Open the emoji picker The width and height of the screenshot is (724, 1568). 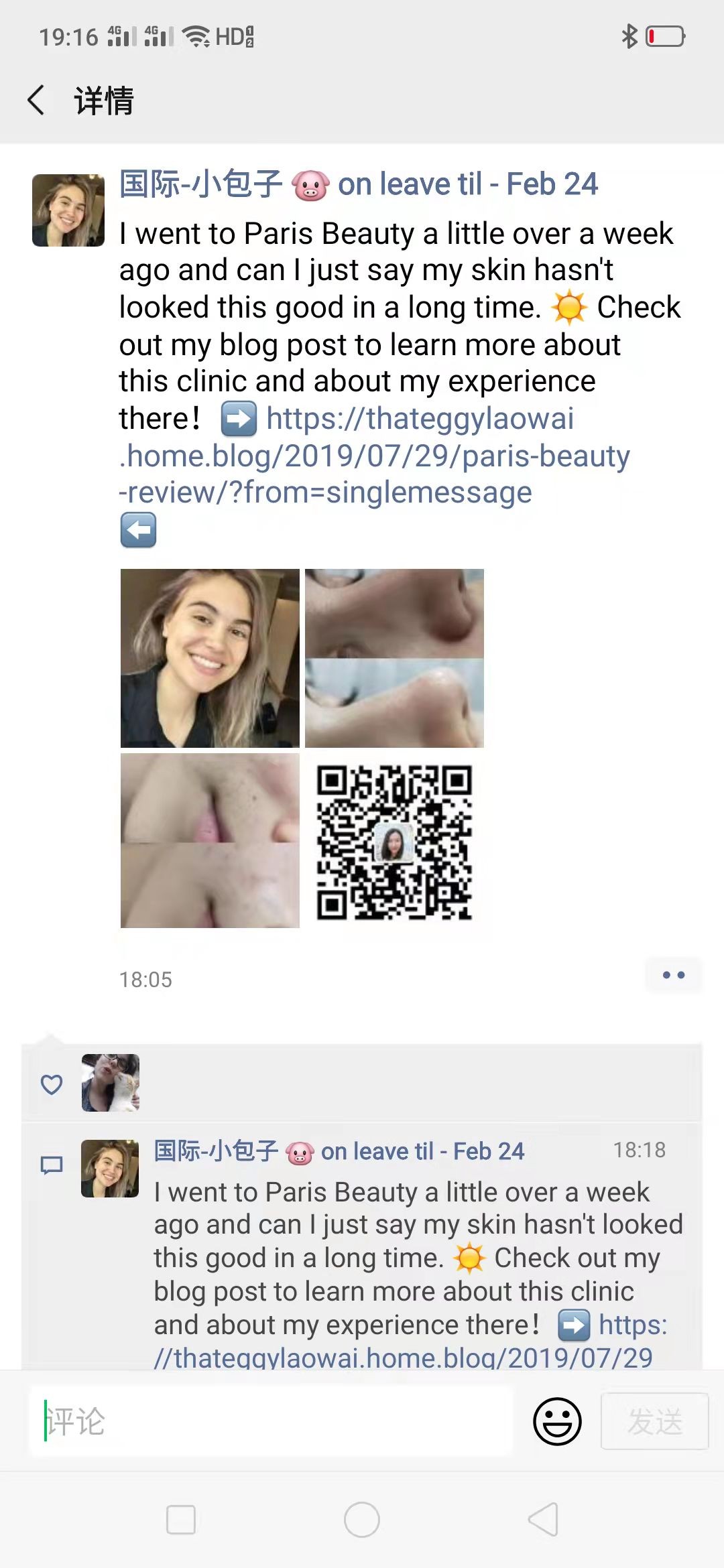(557, 1421)
